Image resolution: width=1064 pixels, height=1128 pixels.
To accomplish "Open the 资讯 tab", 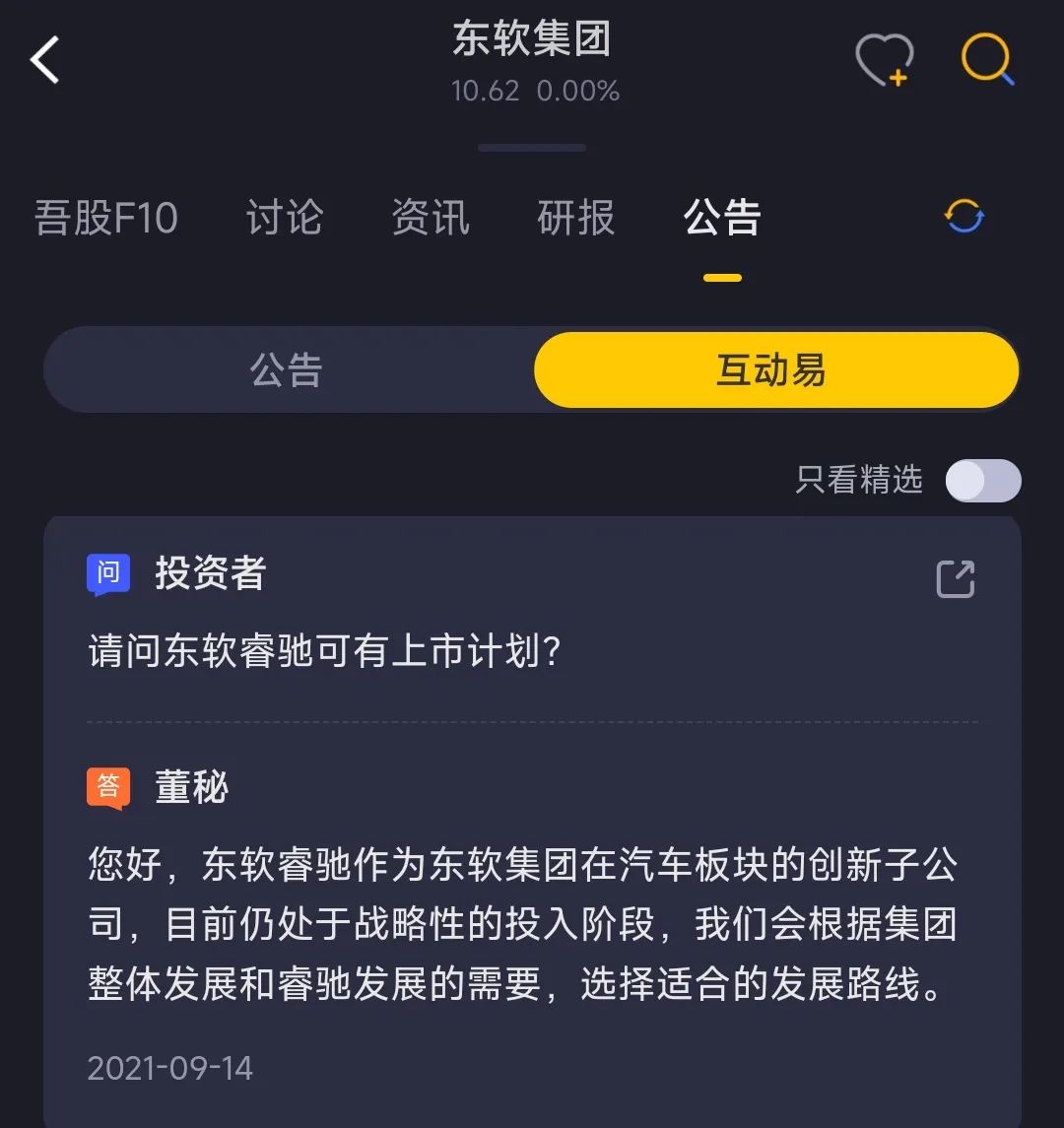I will click(431, 218).
